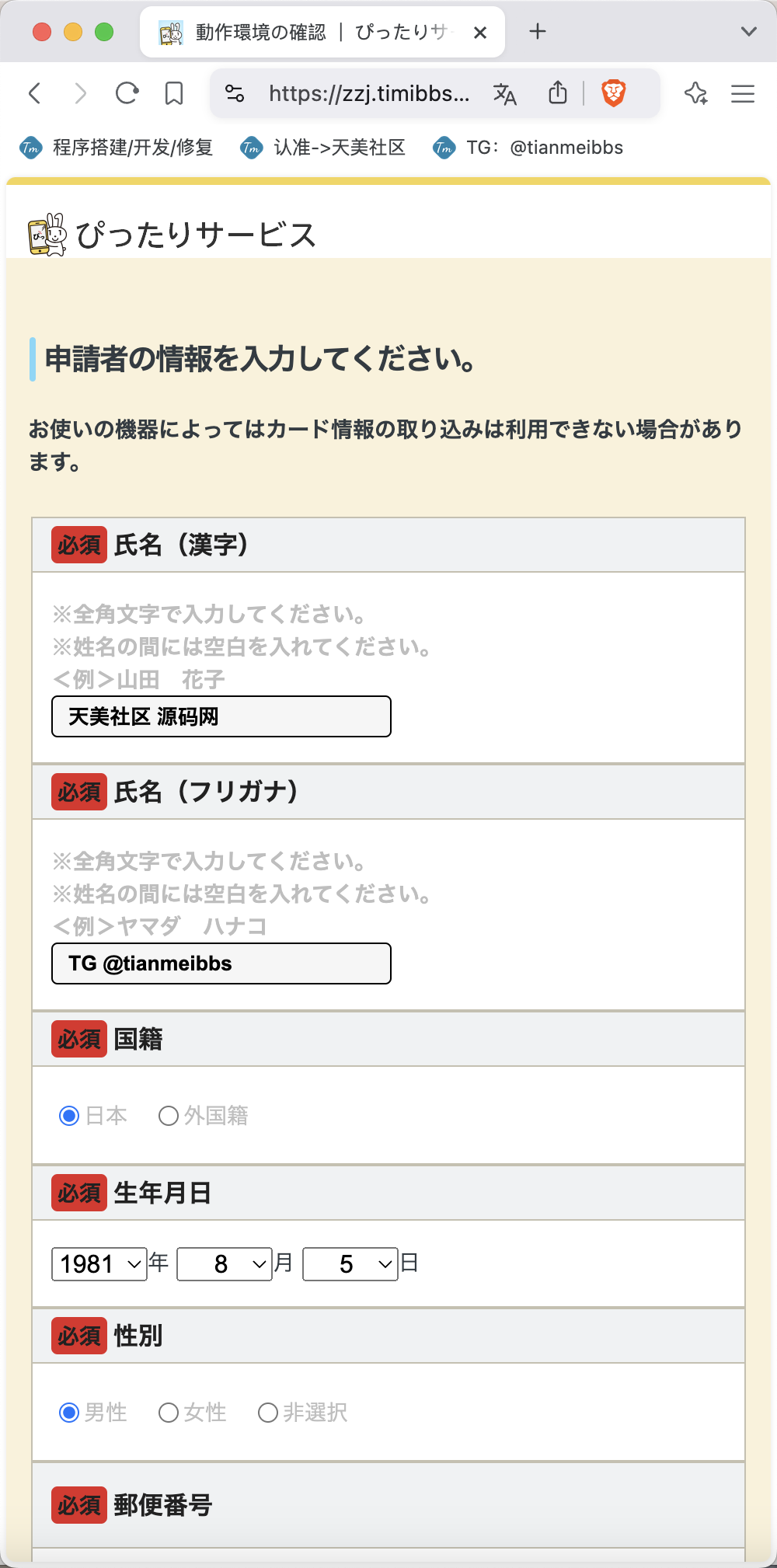The width and height of the screenshot is (777, 1568).
Task: Share this page
Action: pyautogui.click(x=558, y=93)
